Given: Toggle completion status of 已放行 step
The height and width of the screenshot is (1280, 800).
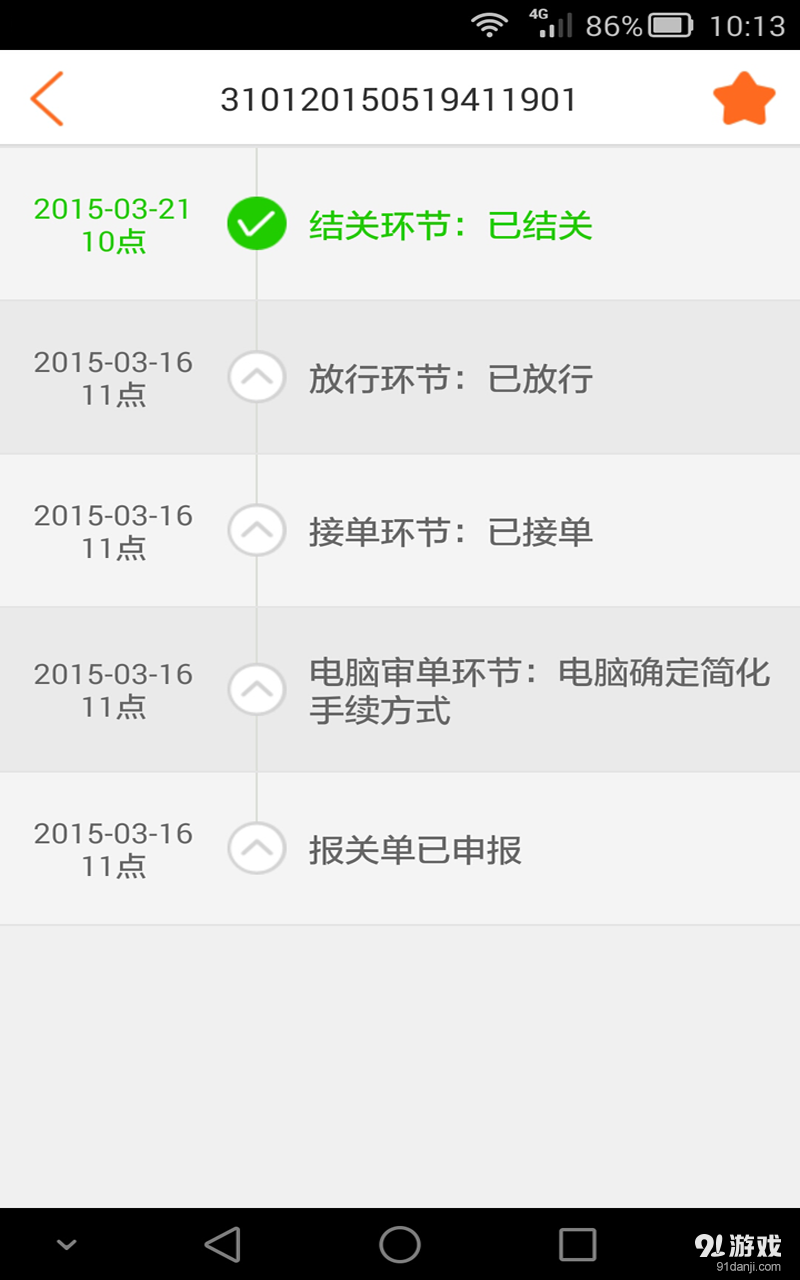Looking at the screenshot, I should pyautogui.click(x=257, y=377).
